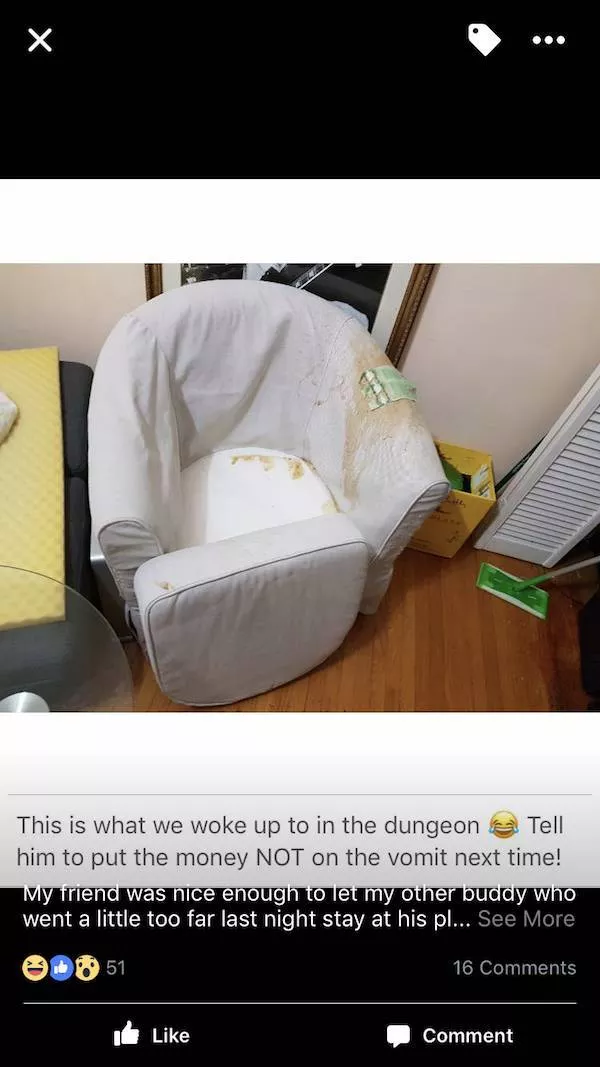This screenshot has width=600, height=1067.
Task: Open the three-dot overflow menu
Action: (x=549, y=40)
